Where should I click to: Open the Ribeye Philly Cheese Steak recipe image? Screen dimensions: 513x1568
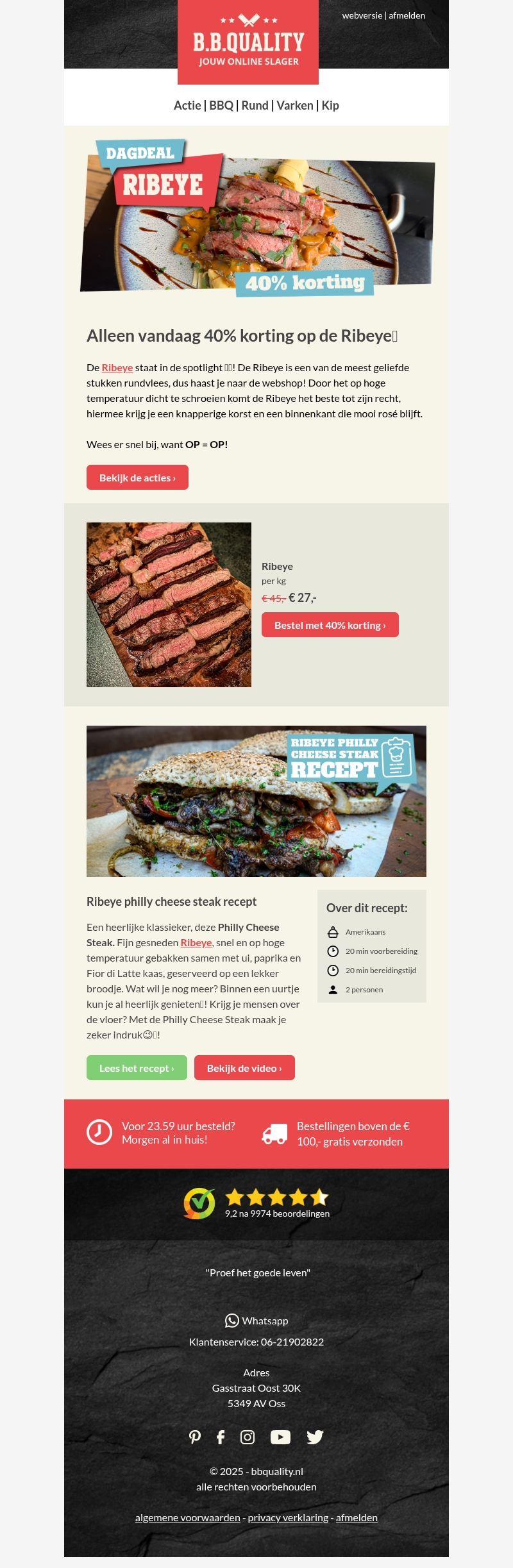pyautogui.click(x=256, y=801)
